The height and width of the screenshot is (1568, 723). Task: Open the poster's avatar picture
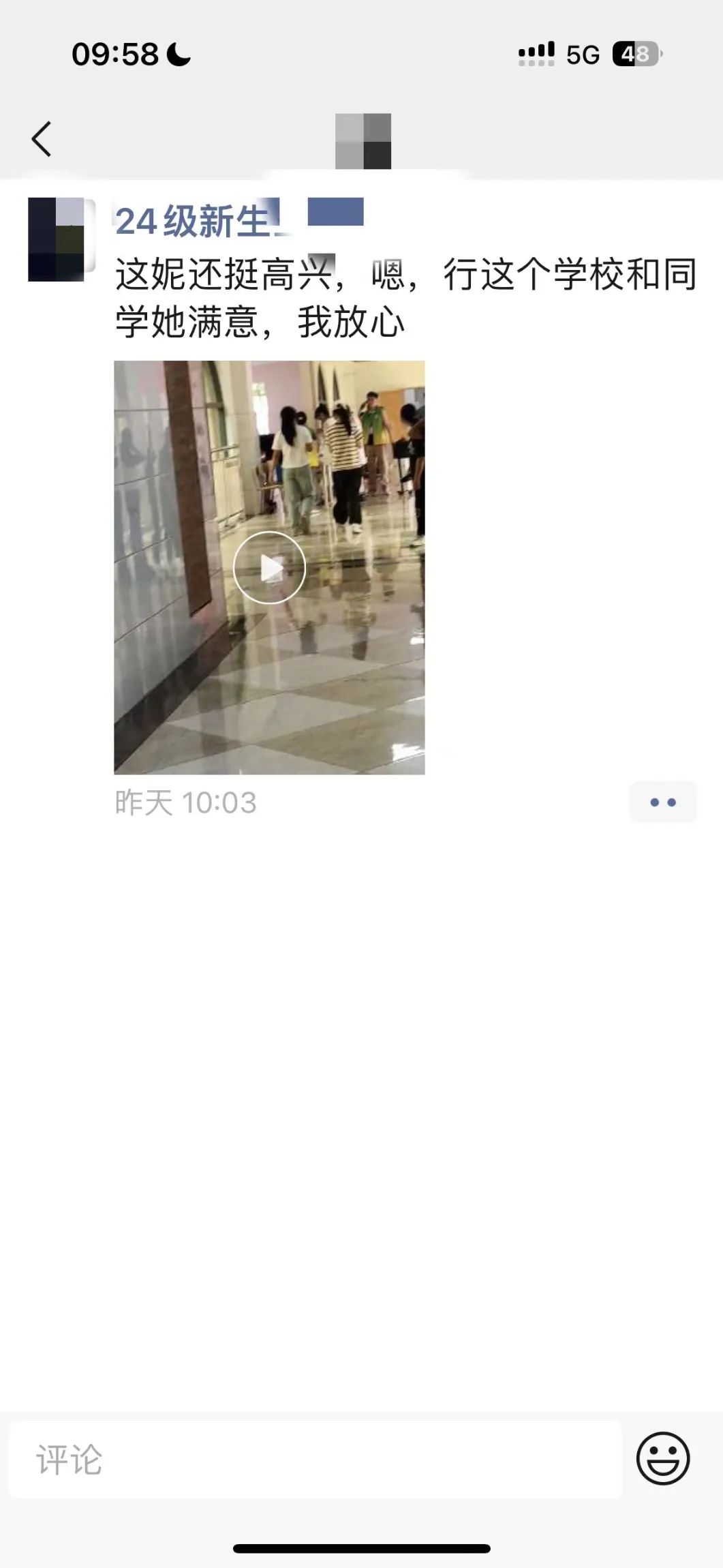(57, 239)
